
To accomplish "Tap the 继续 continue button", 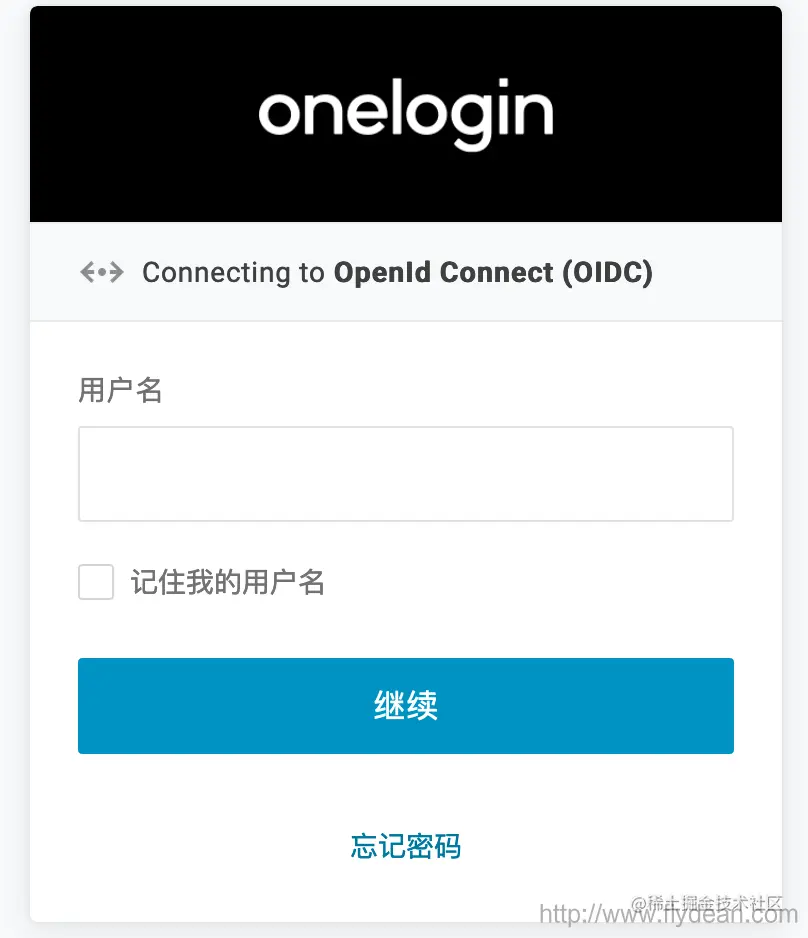I will pyautogui.click(x=405, y=706).
